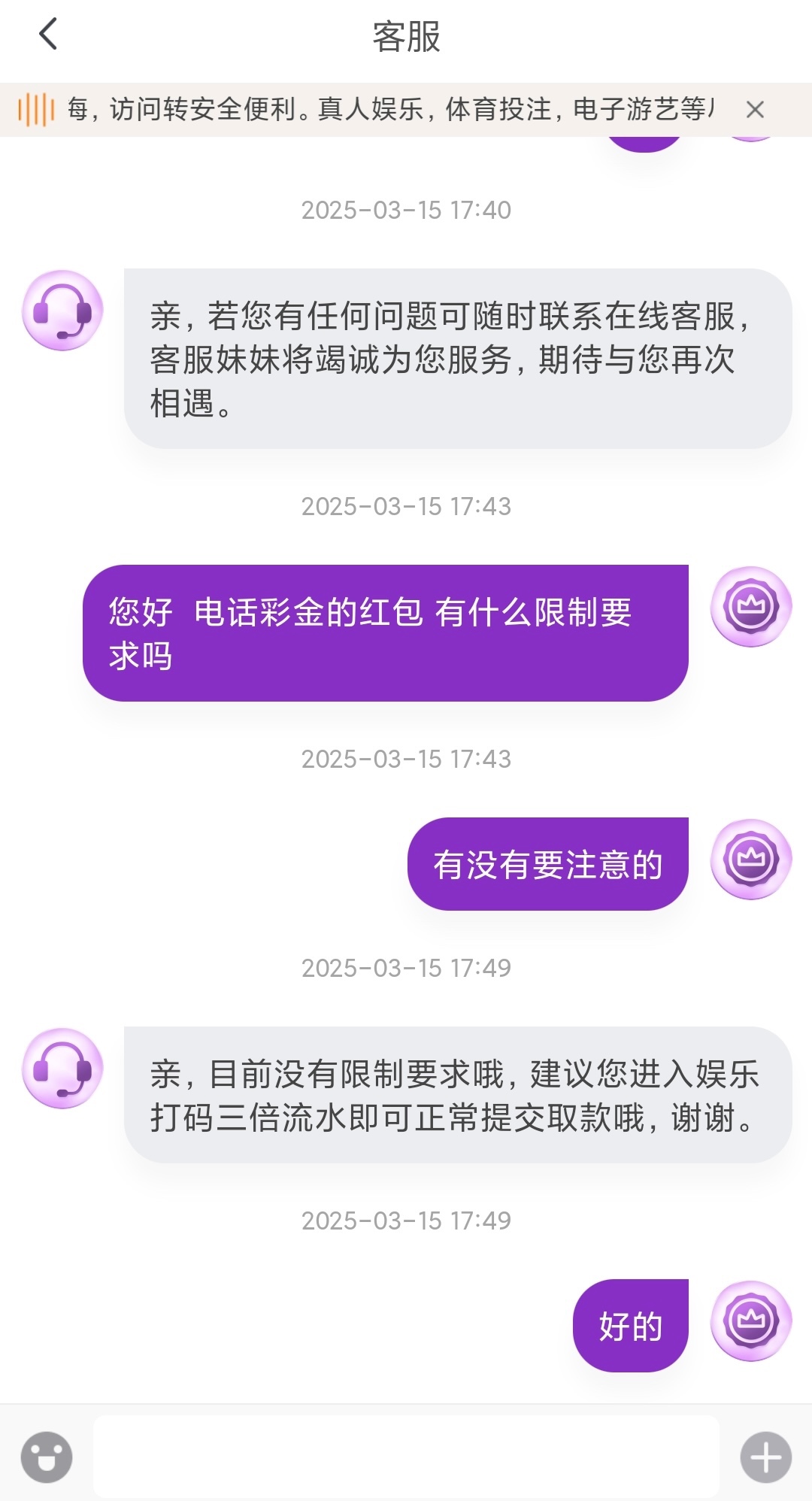Dismiss the scrolling announcement banner
The height and width of the screenshot is (1501, 812).
(x=755, y=110)
